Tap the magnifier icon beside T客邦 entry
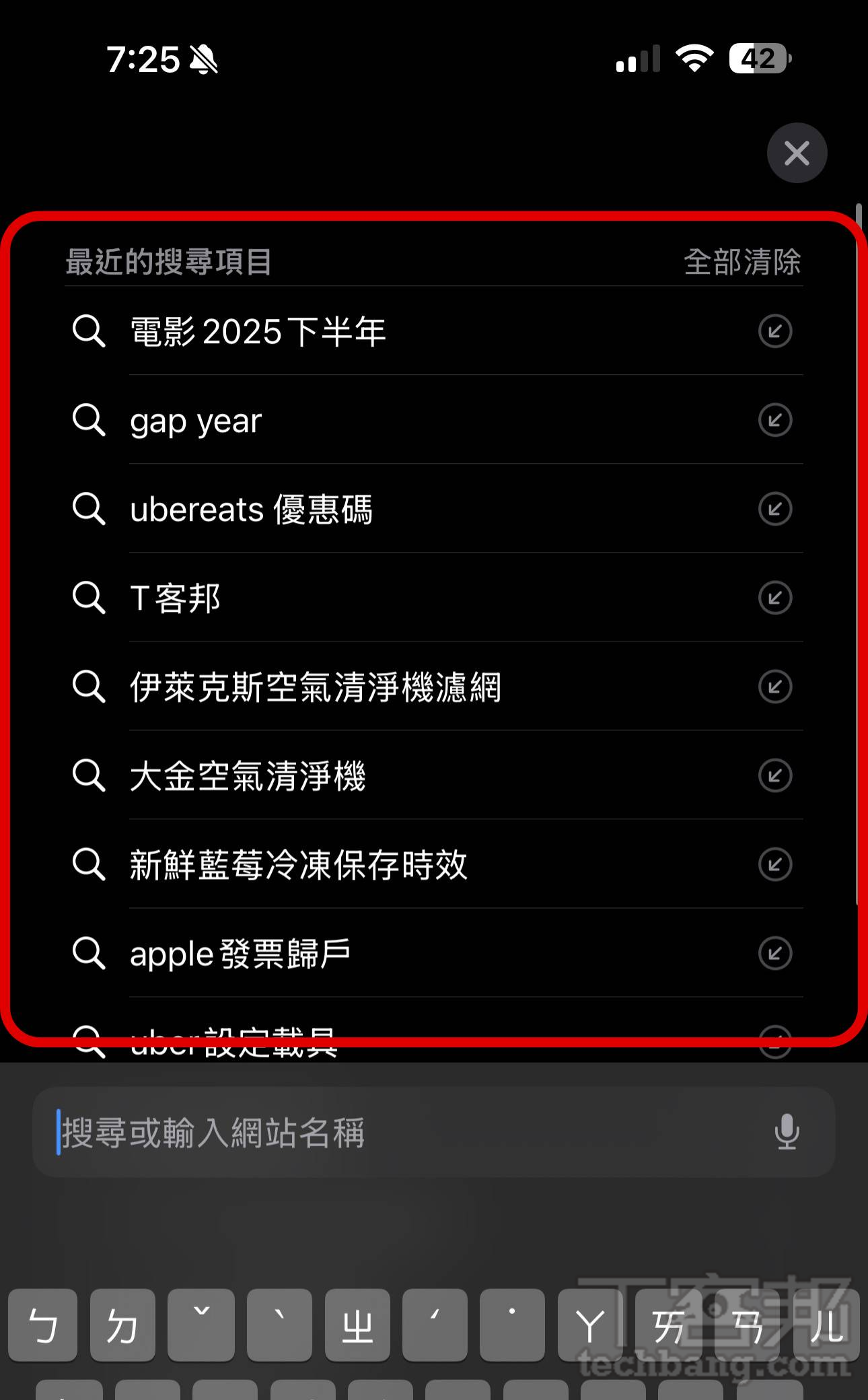 tap(89, 598)
